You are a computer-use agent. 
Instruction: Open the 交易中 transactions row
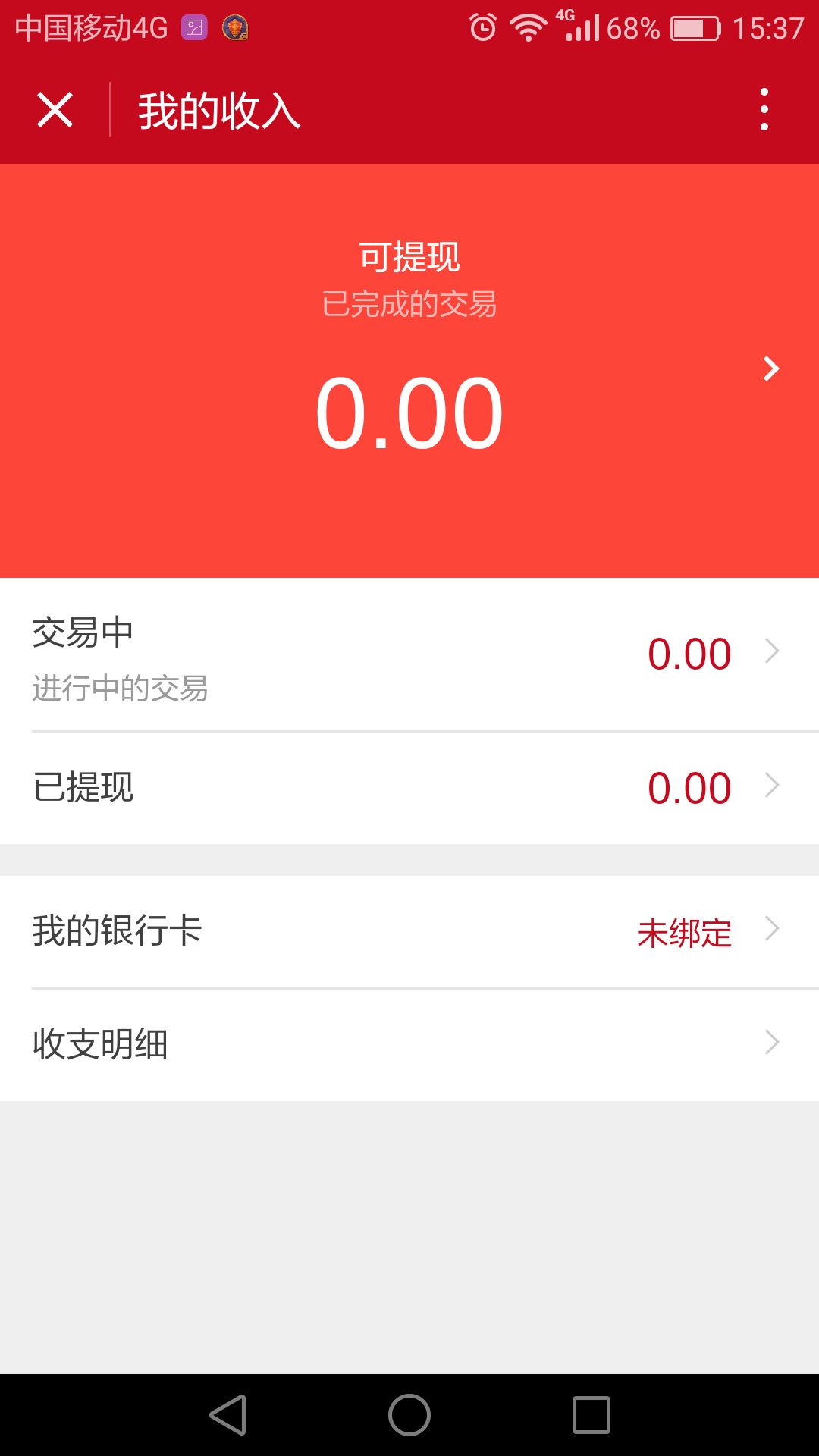point(409,655)
